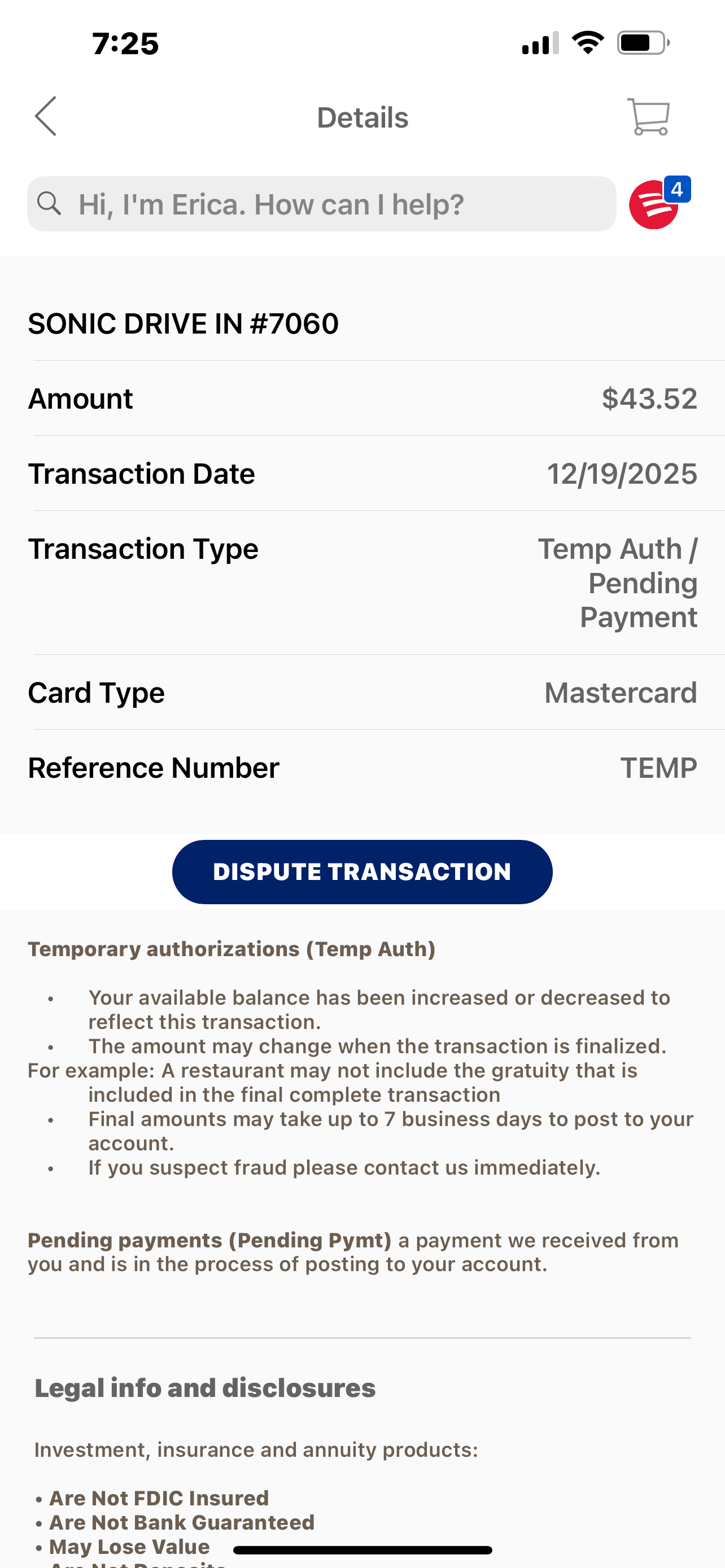
Task: Tap the Erica search field
Action: click(321, 204)
